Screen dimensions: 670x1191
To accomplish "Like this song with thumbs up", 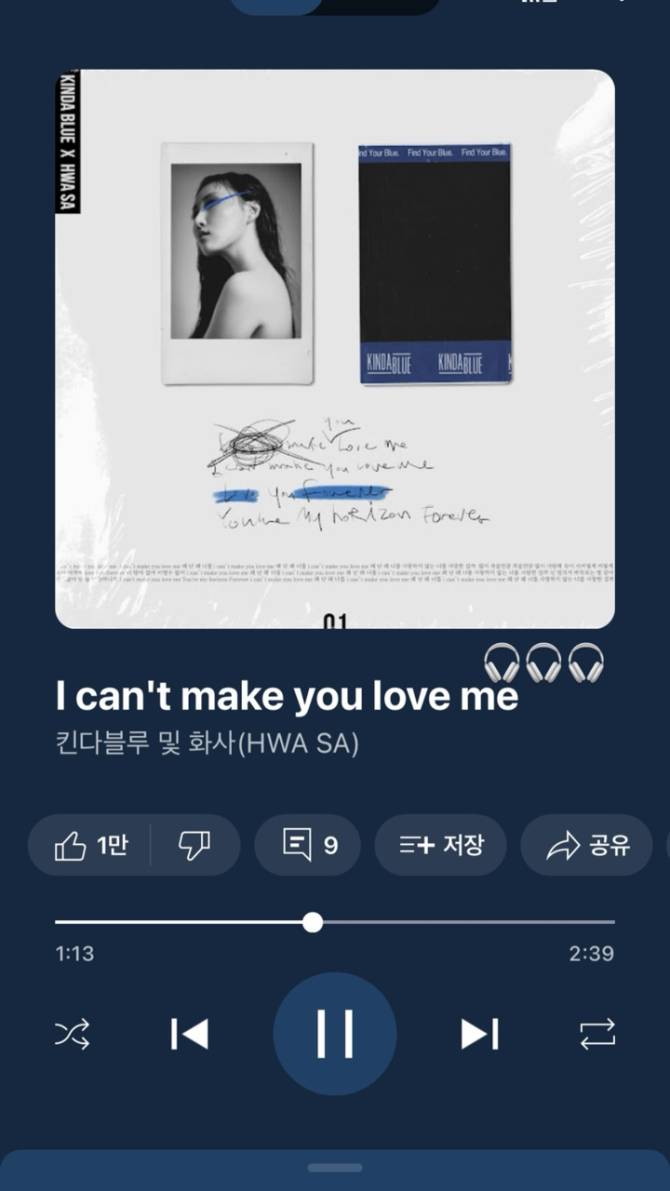I will tap(91, 846).
